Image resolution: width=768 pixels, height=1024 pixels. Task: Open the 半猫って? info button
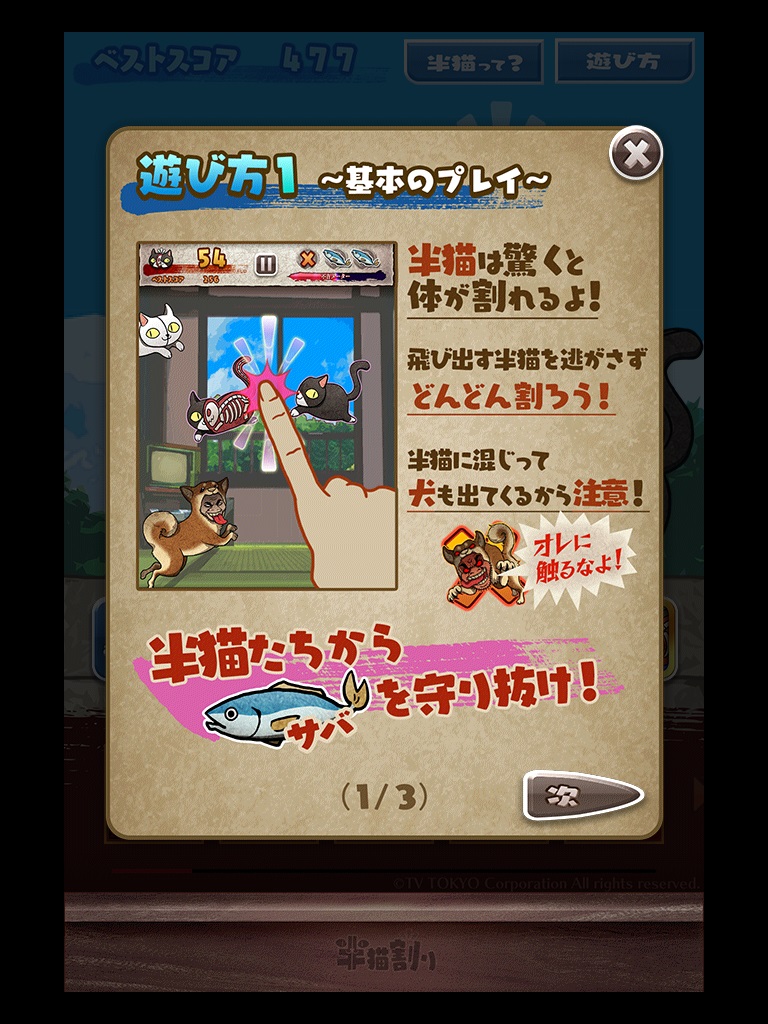tap(474, 62)
